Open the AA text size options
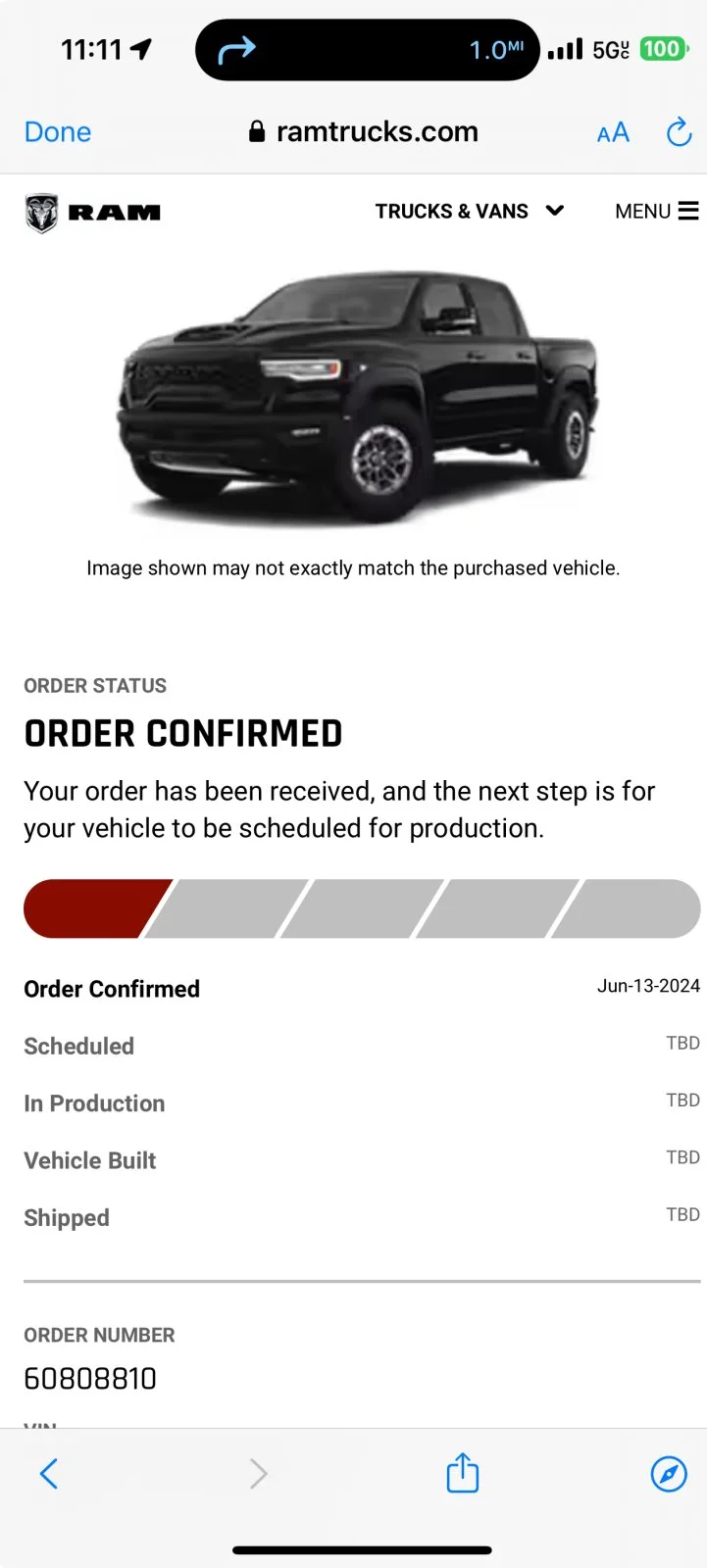This screenshot has height=1568, width=707. coord(613,133)
